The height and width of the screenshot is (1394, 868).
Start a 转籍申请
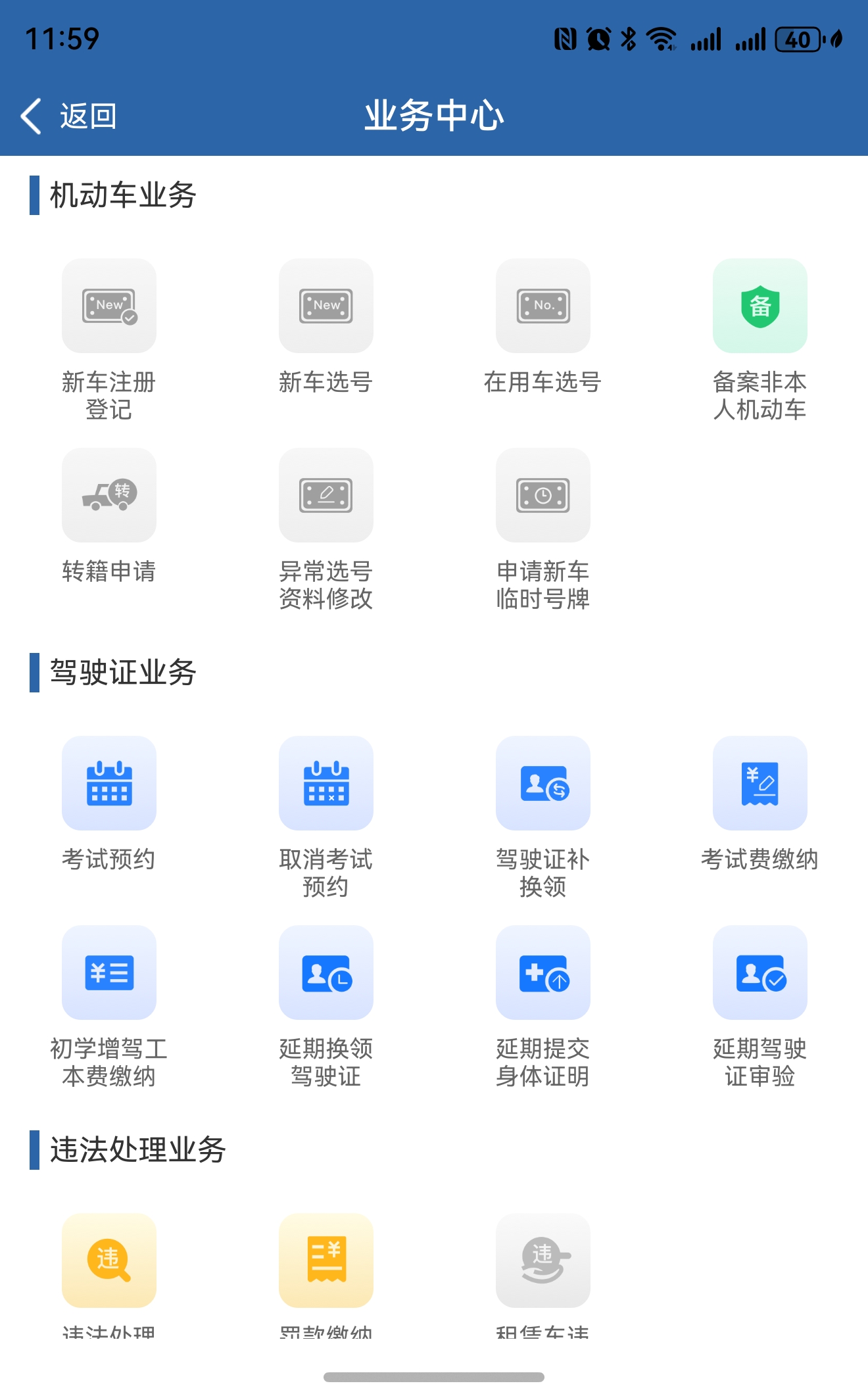[x=109, y=496]
